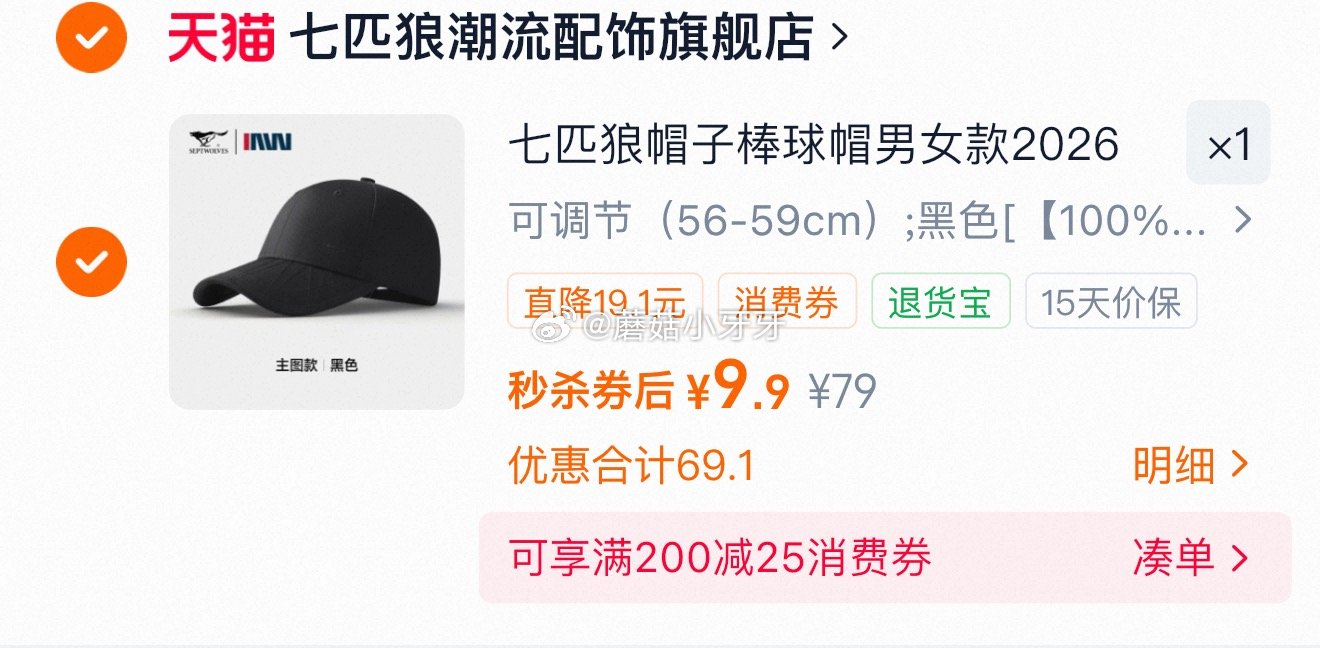
Task: Tap the 退货宝 tag
Action: 940,301
